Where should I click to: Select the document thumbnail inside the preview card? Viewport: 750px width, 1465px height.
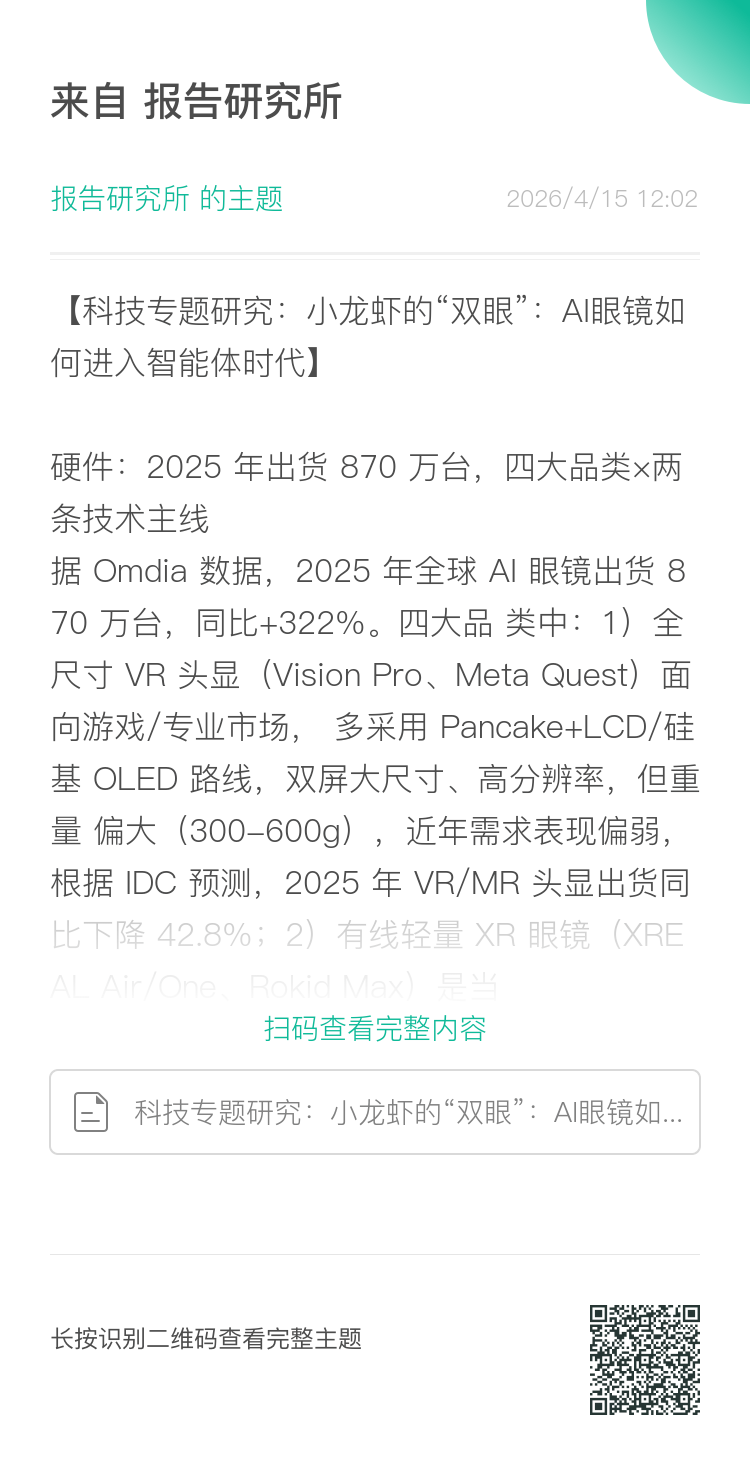91,1111
